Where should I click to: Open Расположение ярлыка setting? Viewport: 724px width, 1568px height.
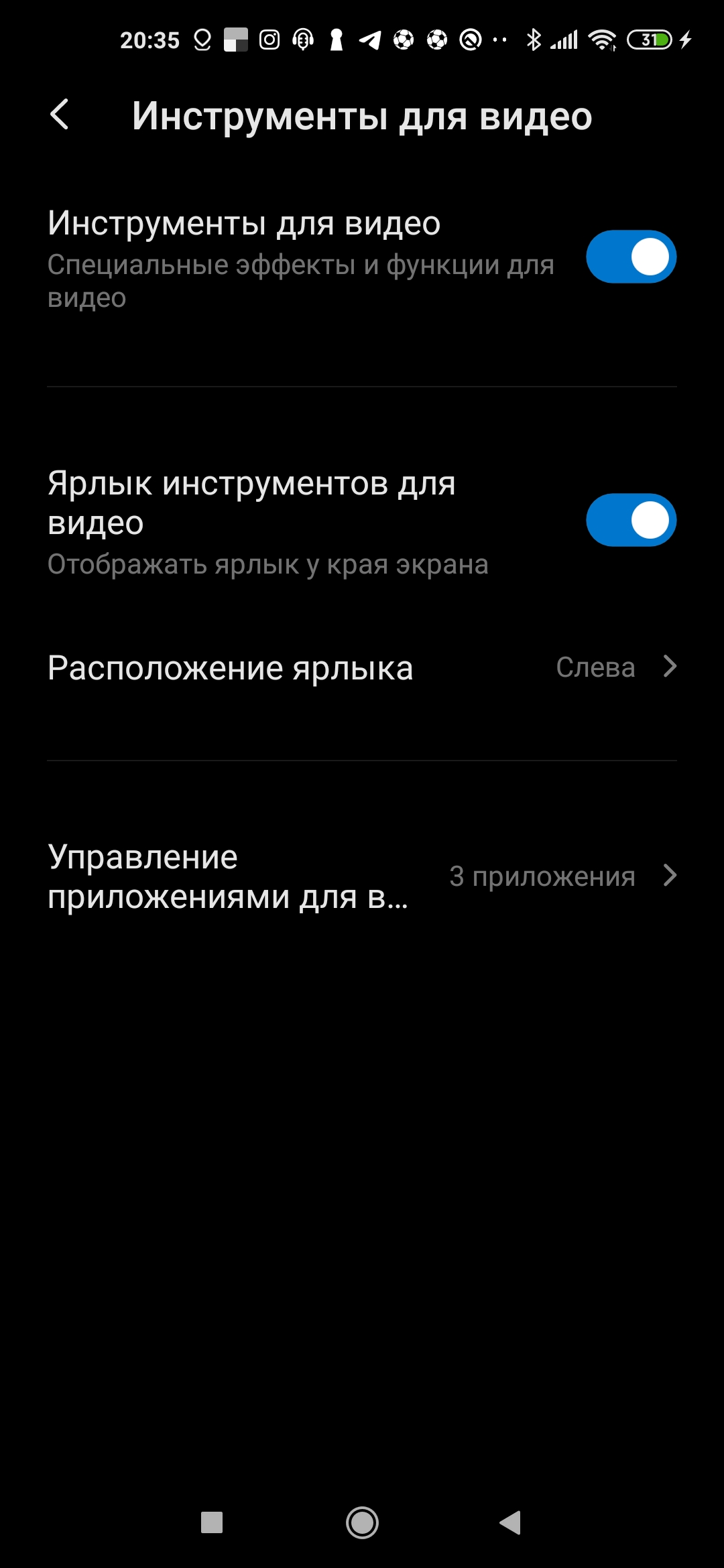click(x=362, y=667)
